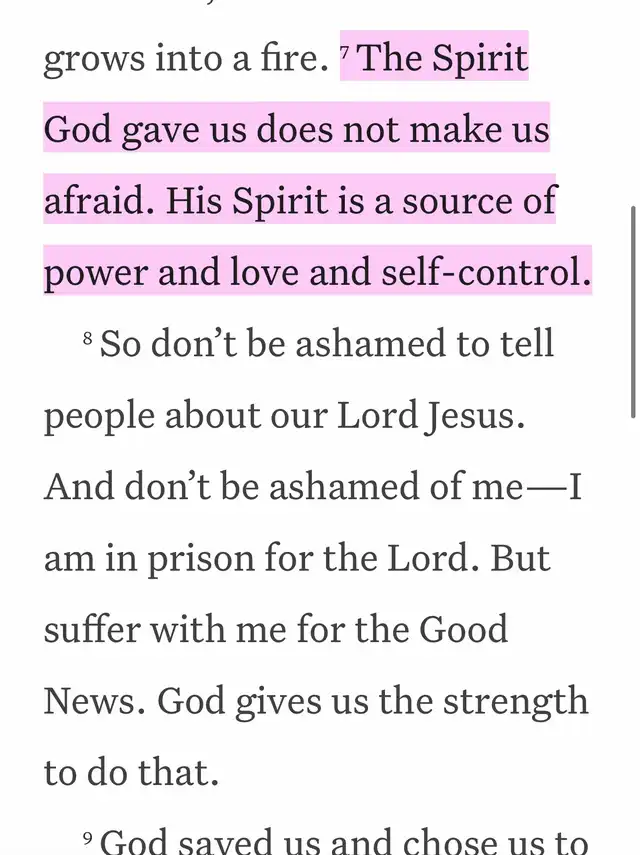Tap the vertical scrollbar handle
This screenshot has height=855, width=640.
click(633, 311)
